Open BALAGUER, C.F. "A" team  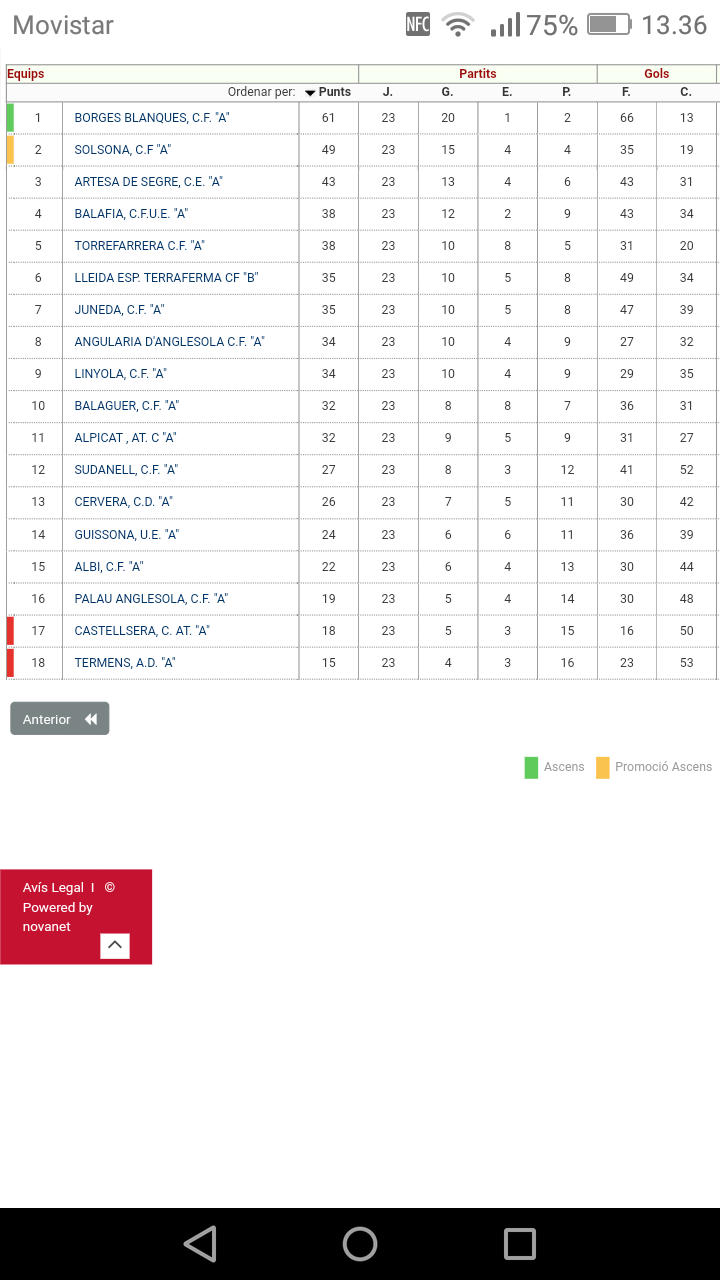(x=126, y=406)
